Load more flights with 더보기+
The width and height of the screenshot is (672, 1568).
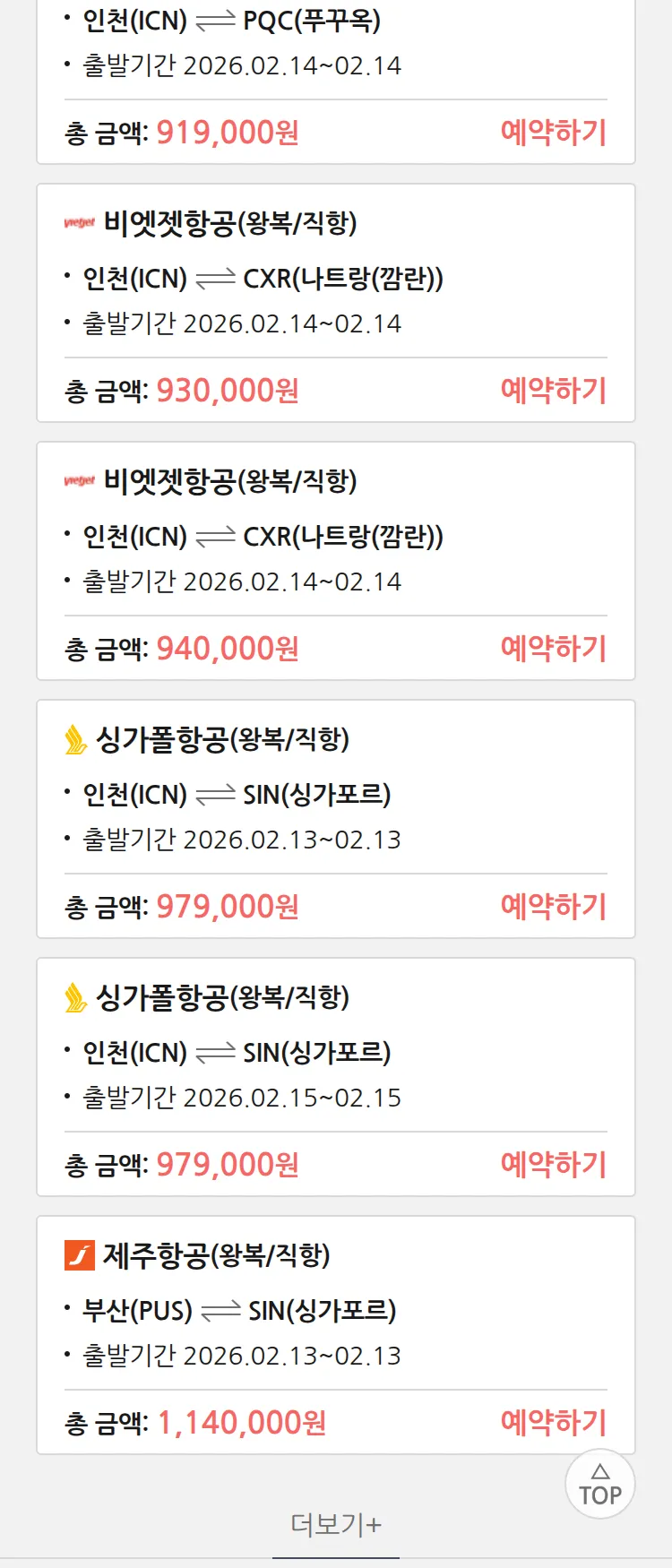336,1524
